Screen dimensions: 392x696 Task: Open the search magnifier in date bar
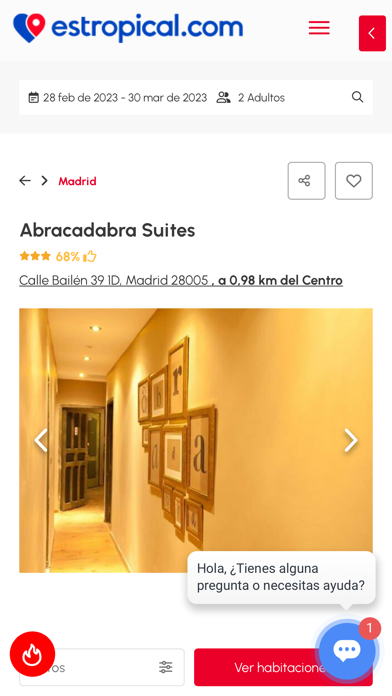coord(357,97)
